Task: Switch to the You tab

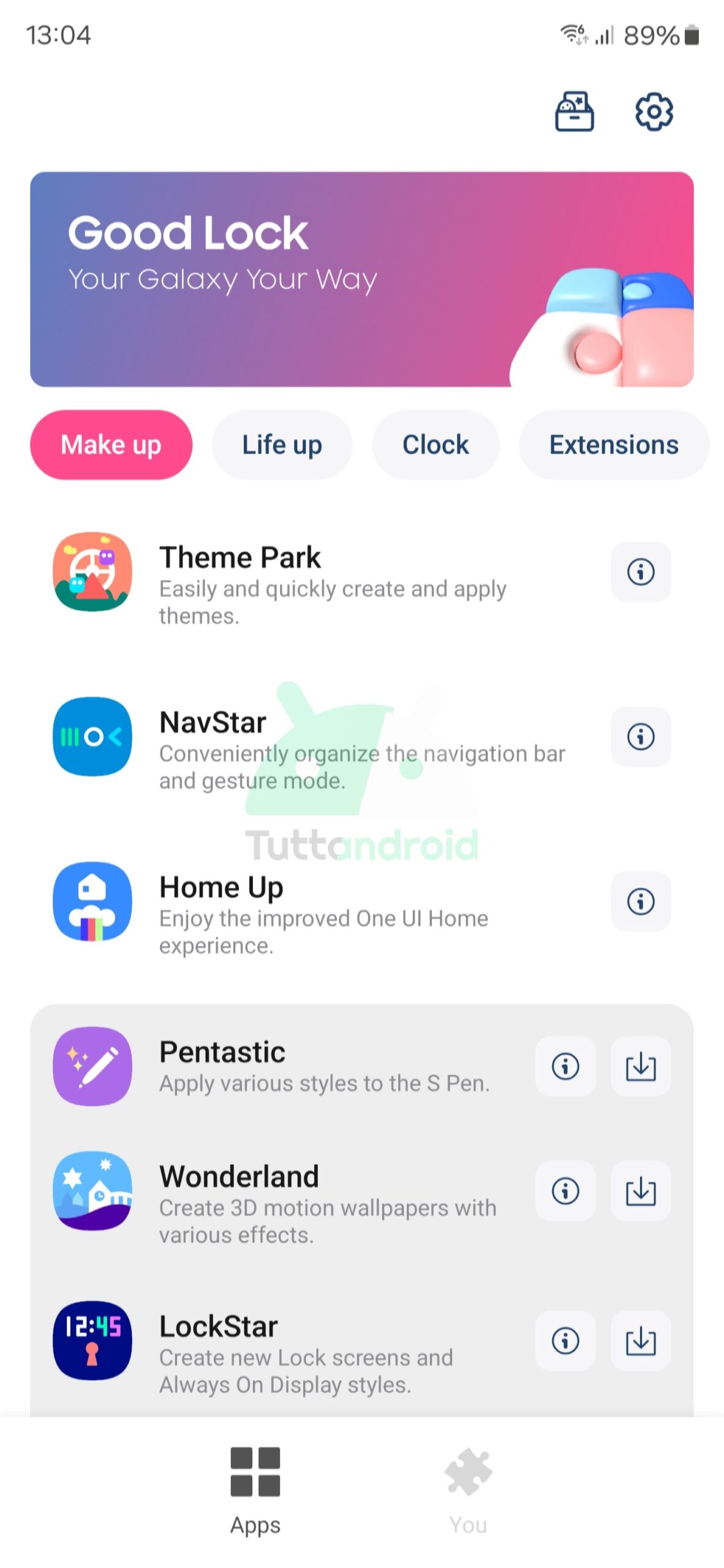Action: pos(469,1488)
